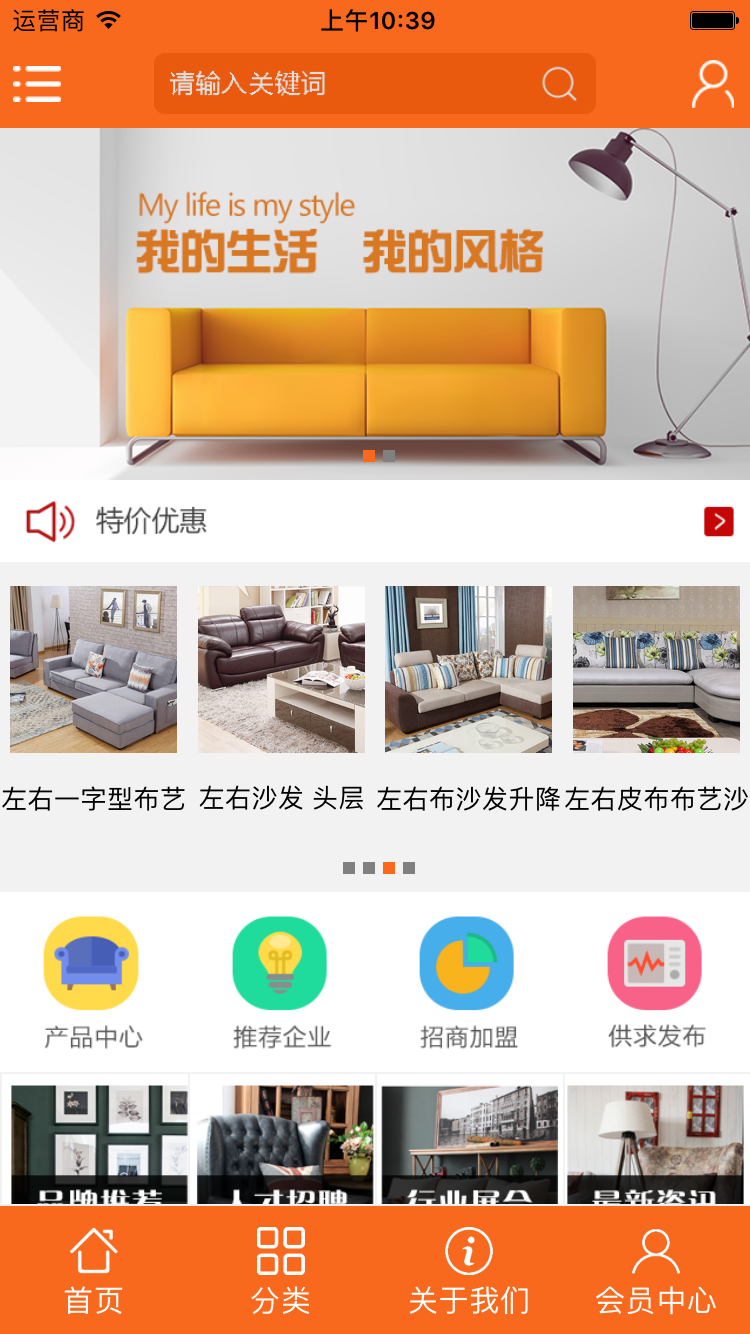The height and width of the screenshot is (1334, 750).
Task: Open 产品中心 with the sofa icon
Action: coord(92,963)
